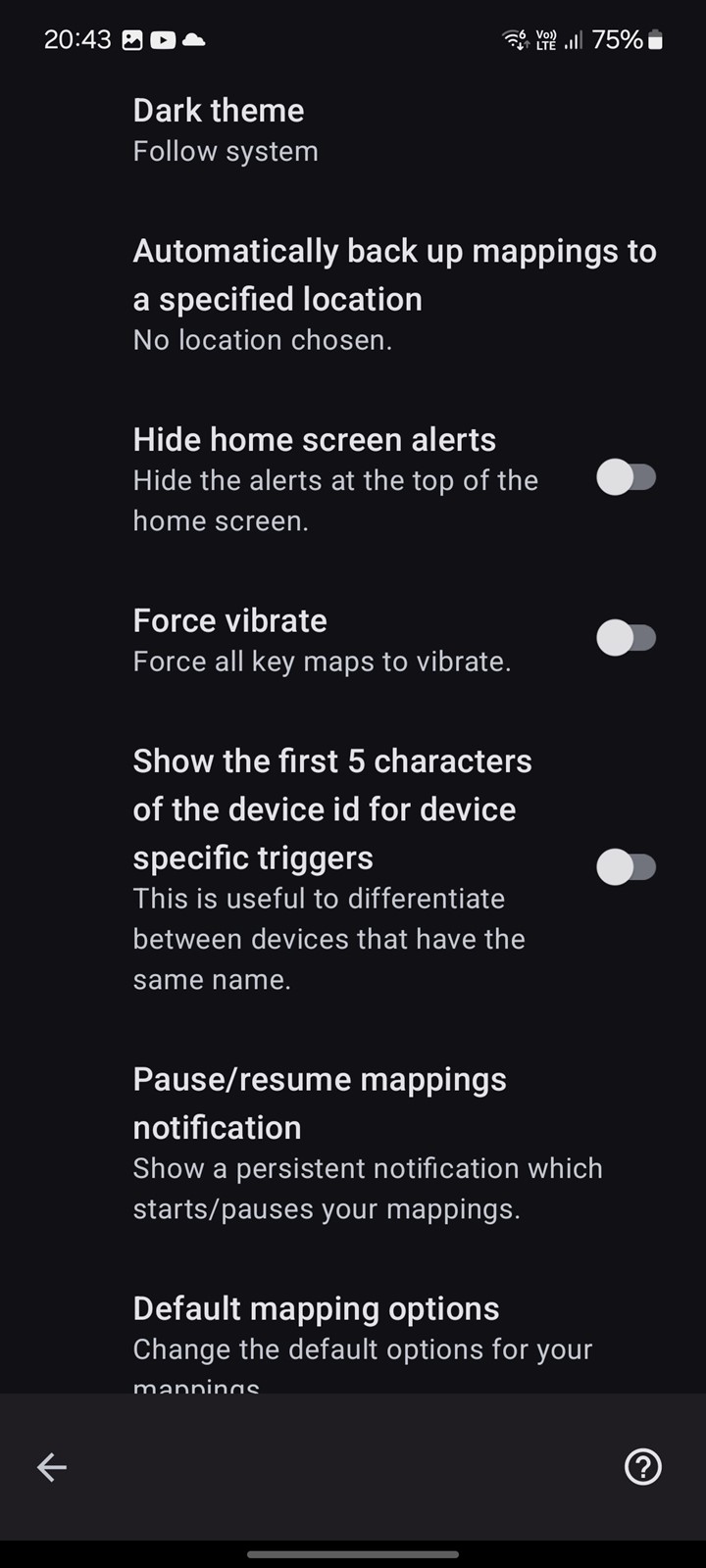Toggle Hide home screen alerts switch
Viewport: 706px width, 1568px height.
tap(626, 478)
